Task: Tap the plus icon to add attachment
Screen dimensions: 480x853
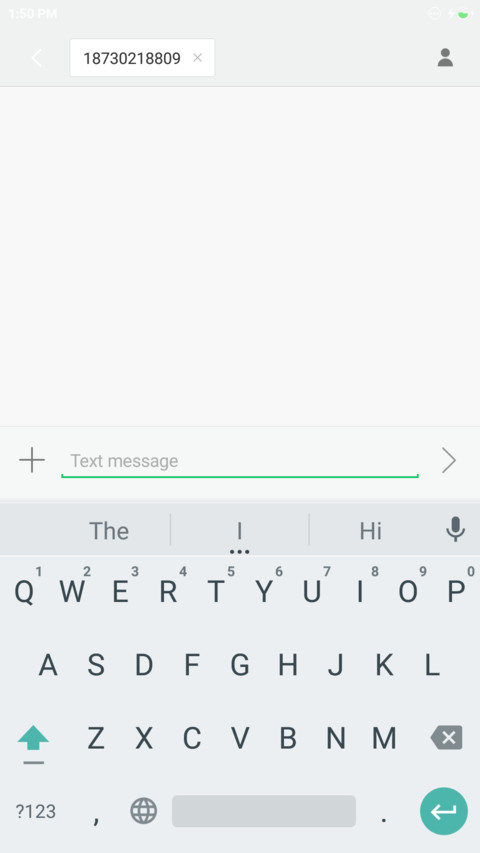Action: [32, 460]
